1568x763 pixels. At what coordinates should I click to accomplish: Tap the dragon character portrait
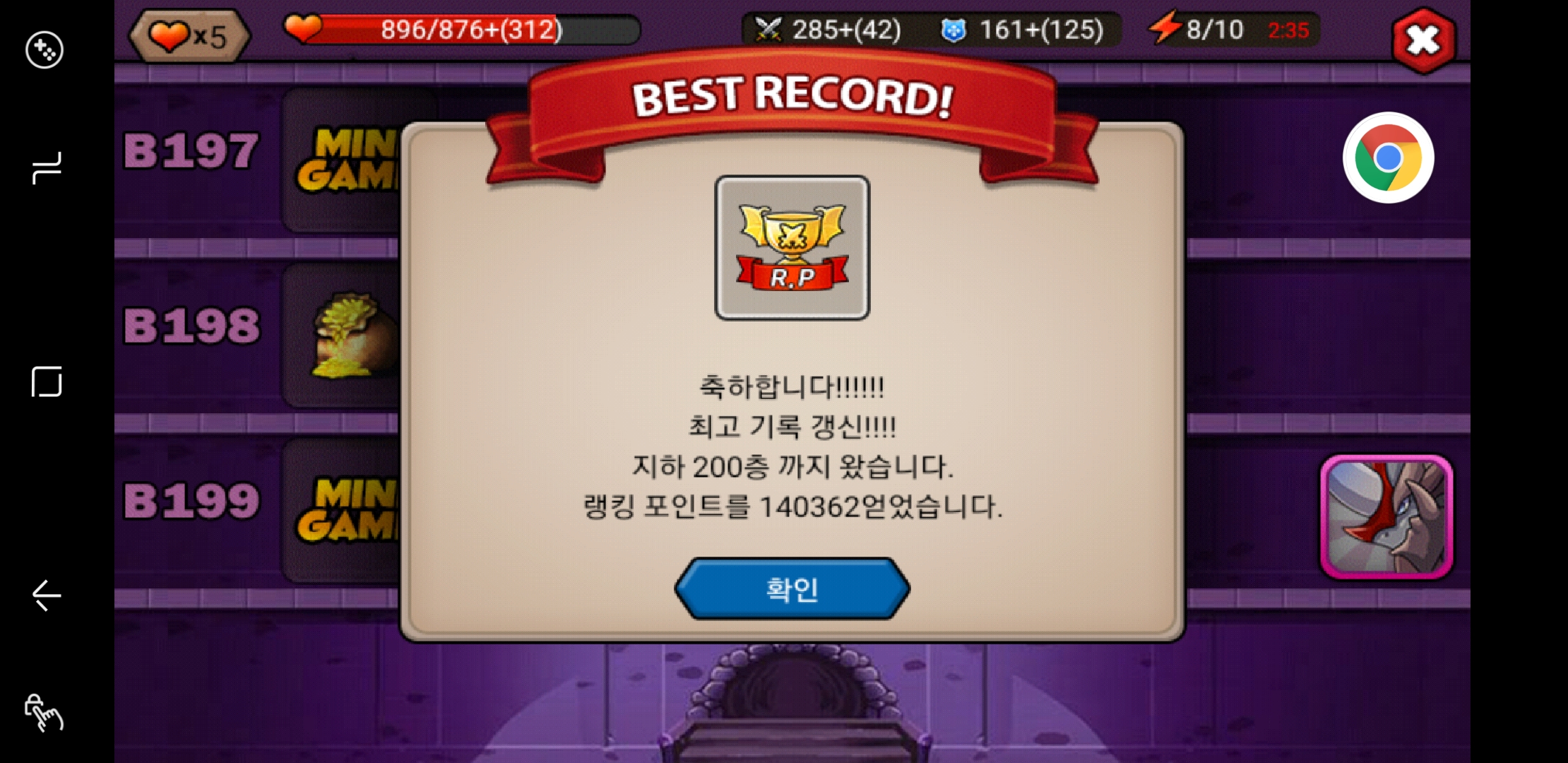[x=1386, y=516]
